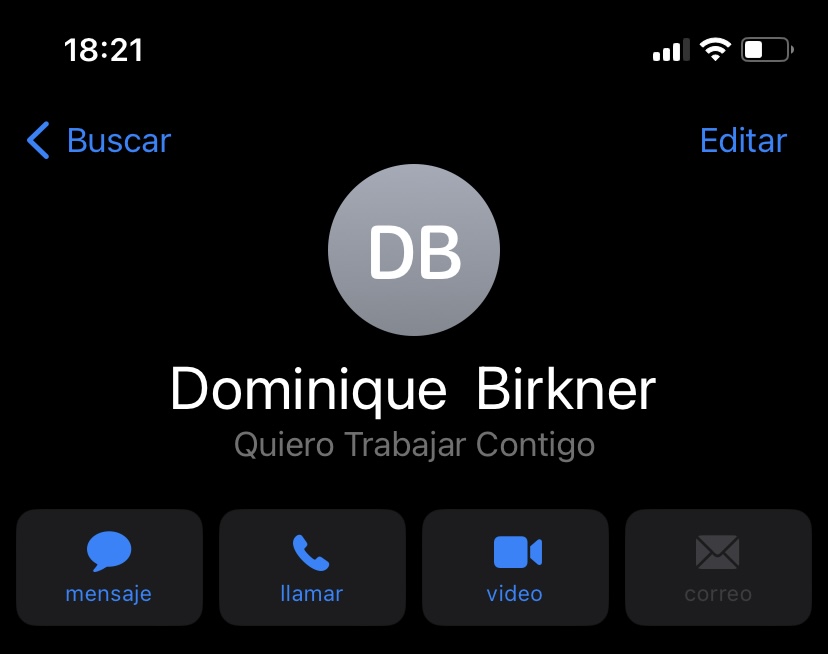Call Dominique with the llamar button

(x=312, y=567)
